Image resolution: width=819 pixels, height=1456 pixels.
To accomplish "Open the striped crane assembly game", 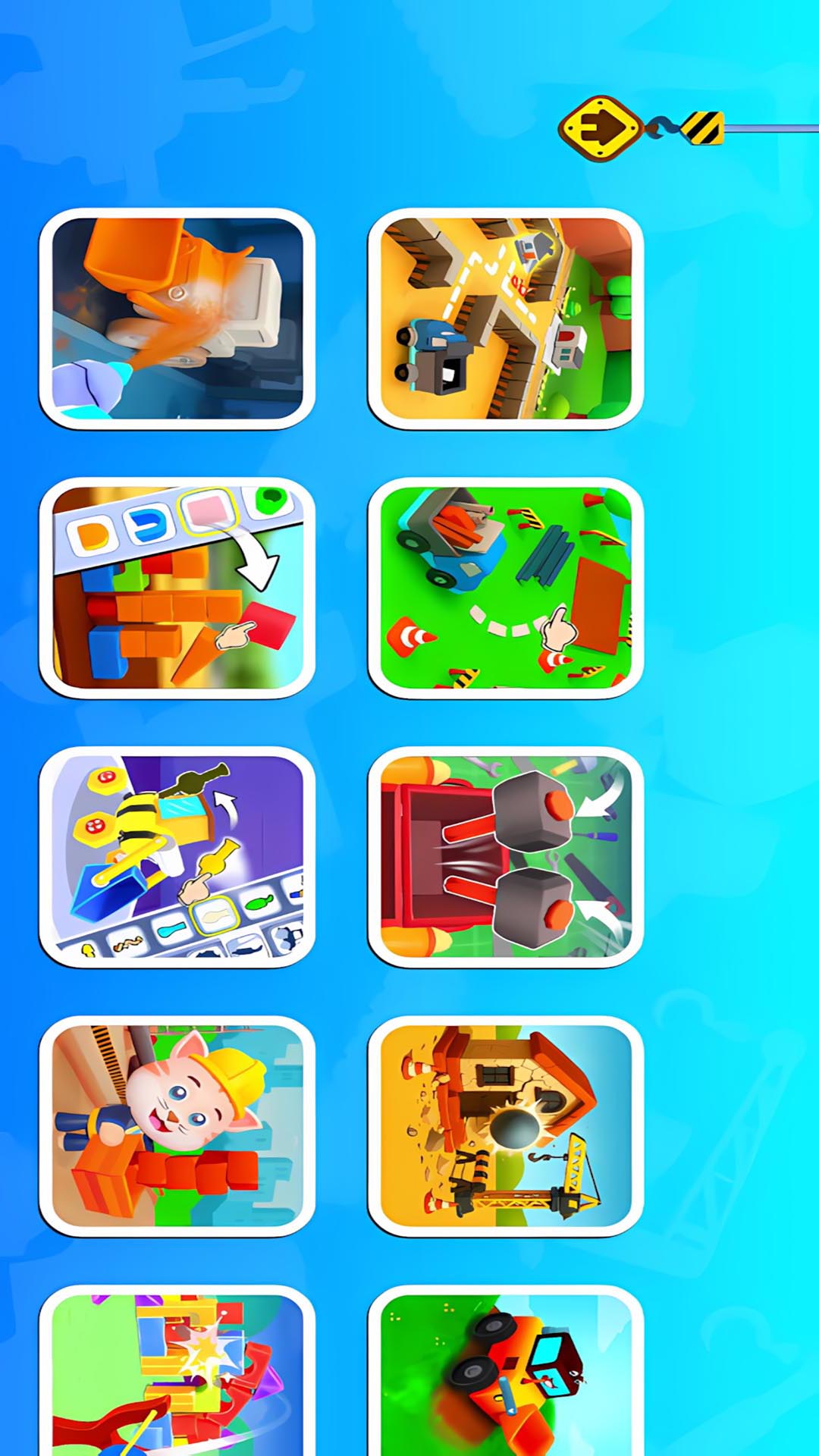I will pos(177,857).
